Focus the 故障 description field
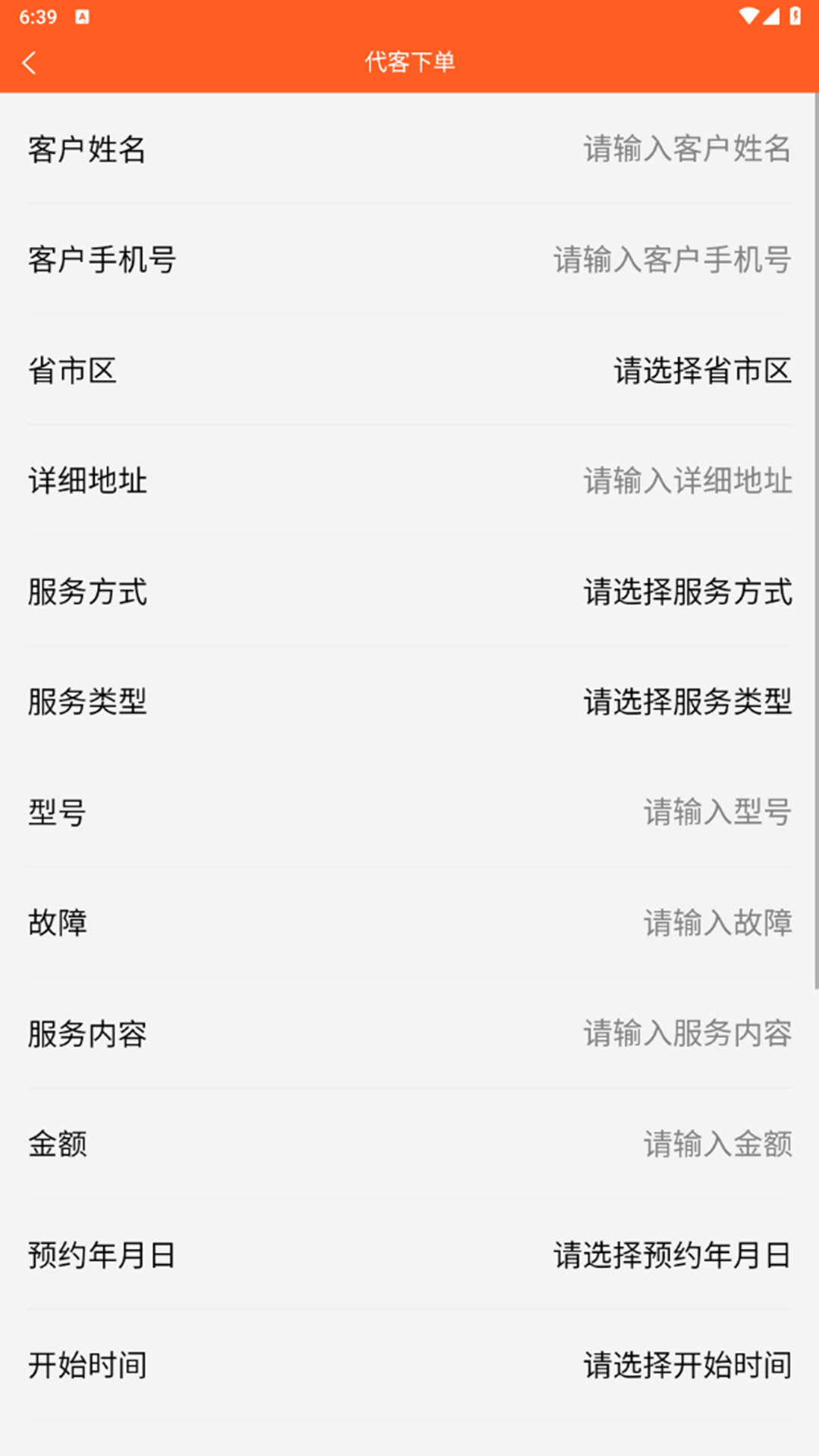The width and height of the screenshot is (819, 1456). 717,923
